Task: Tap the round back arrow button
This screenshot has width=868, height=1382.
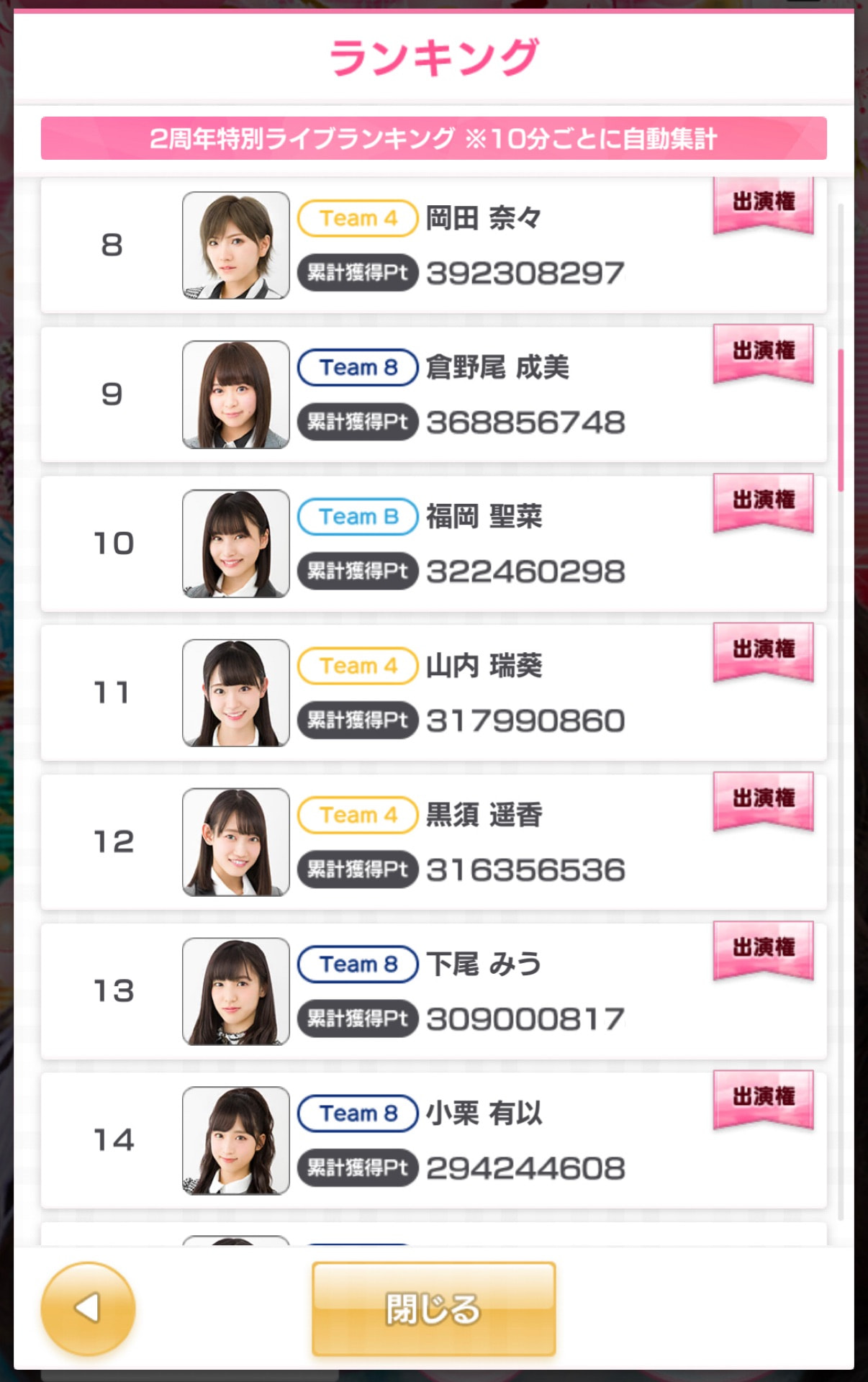Action: 88,1308
